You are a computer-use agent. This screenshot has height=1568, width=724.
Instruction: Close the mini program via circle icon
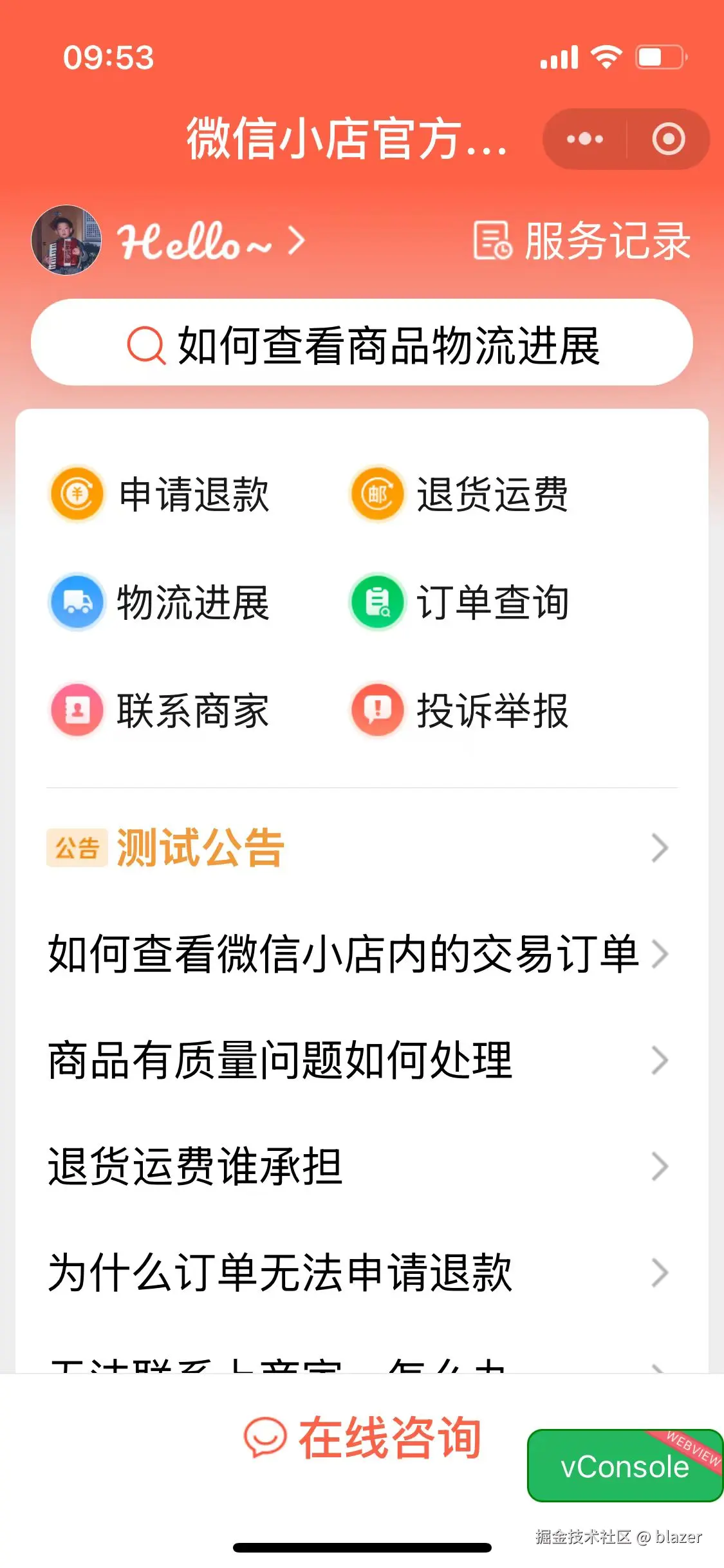668,139
